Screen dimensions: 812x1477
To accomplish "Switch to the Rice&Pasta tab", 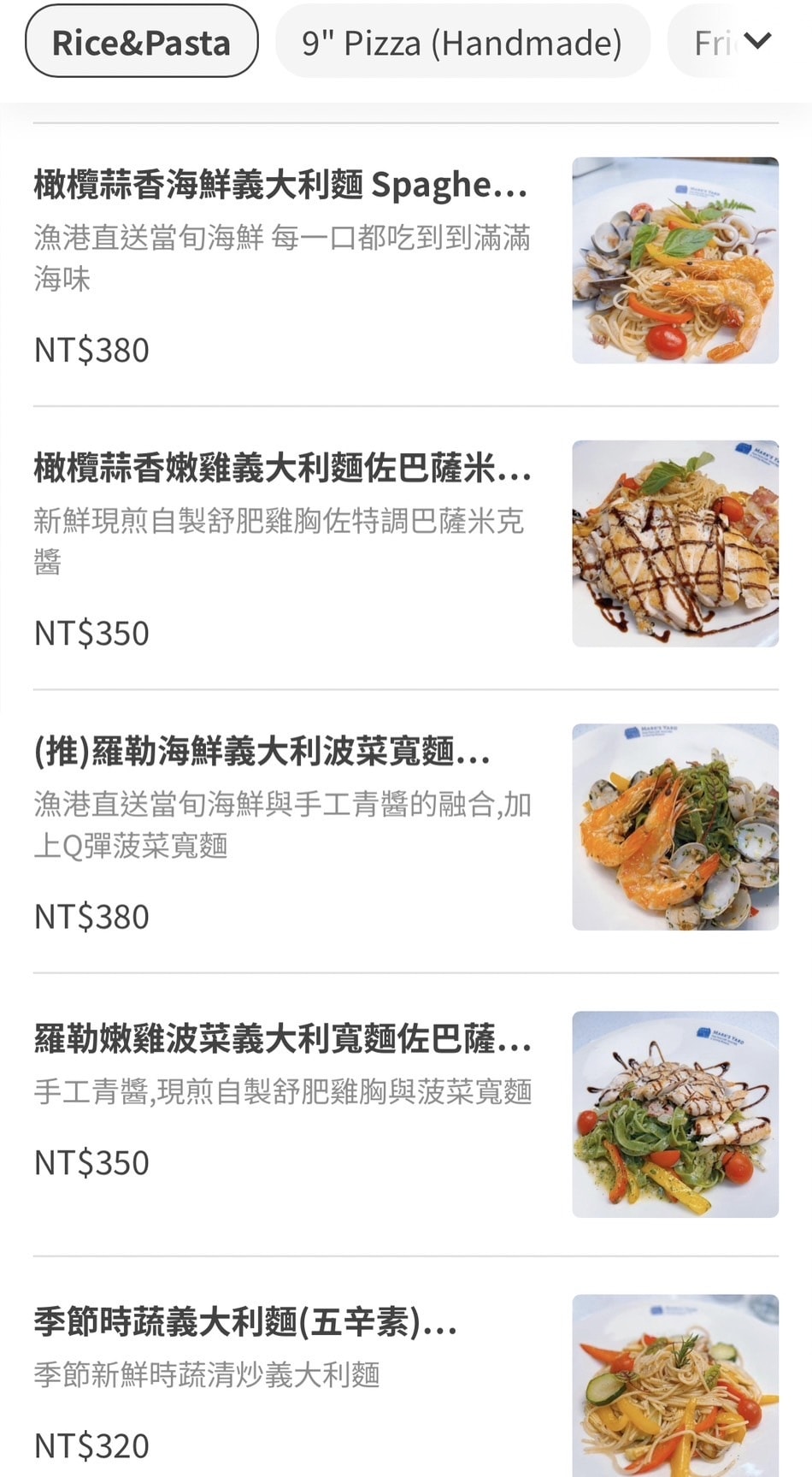I will (x=141, y=42).
